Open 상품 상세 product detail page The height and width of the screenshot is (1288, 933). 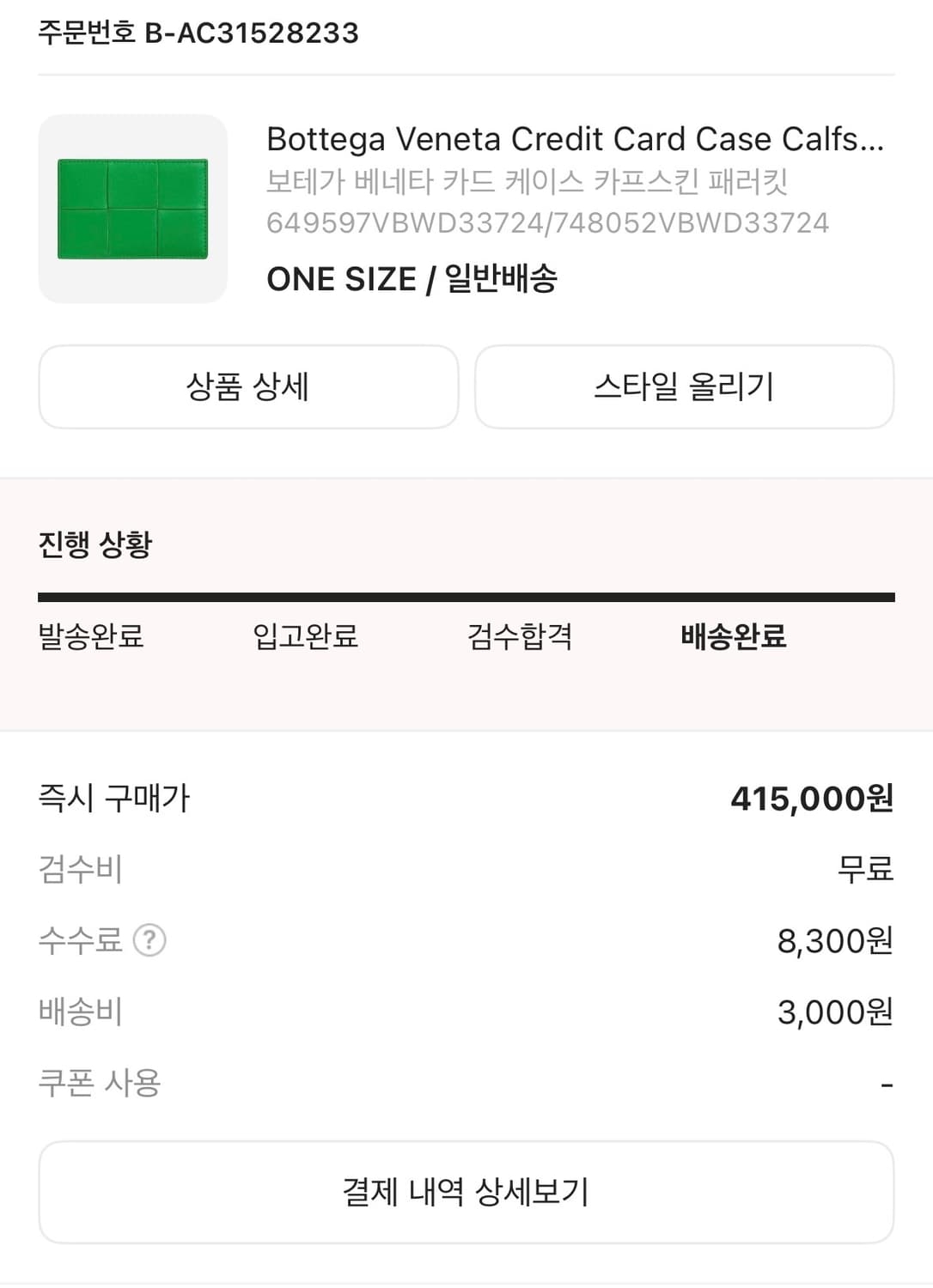click(247, 387)
